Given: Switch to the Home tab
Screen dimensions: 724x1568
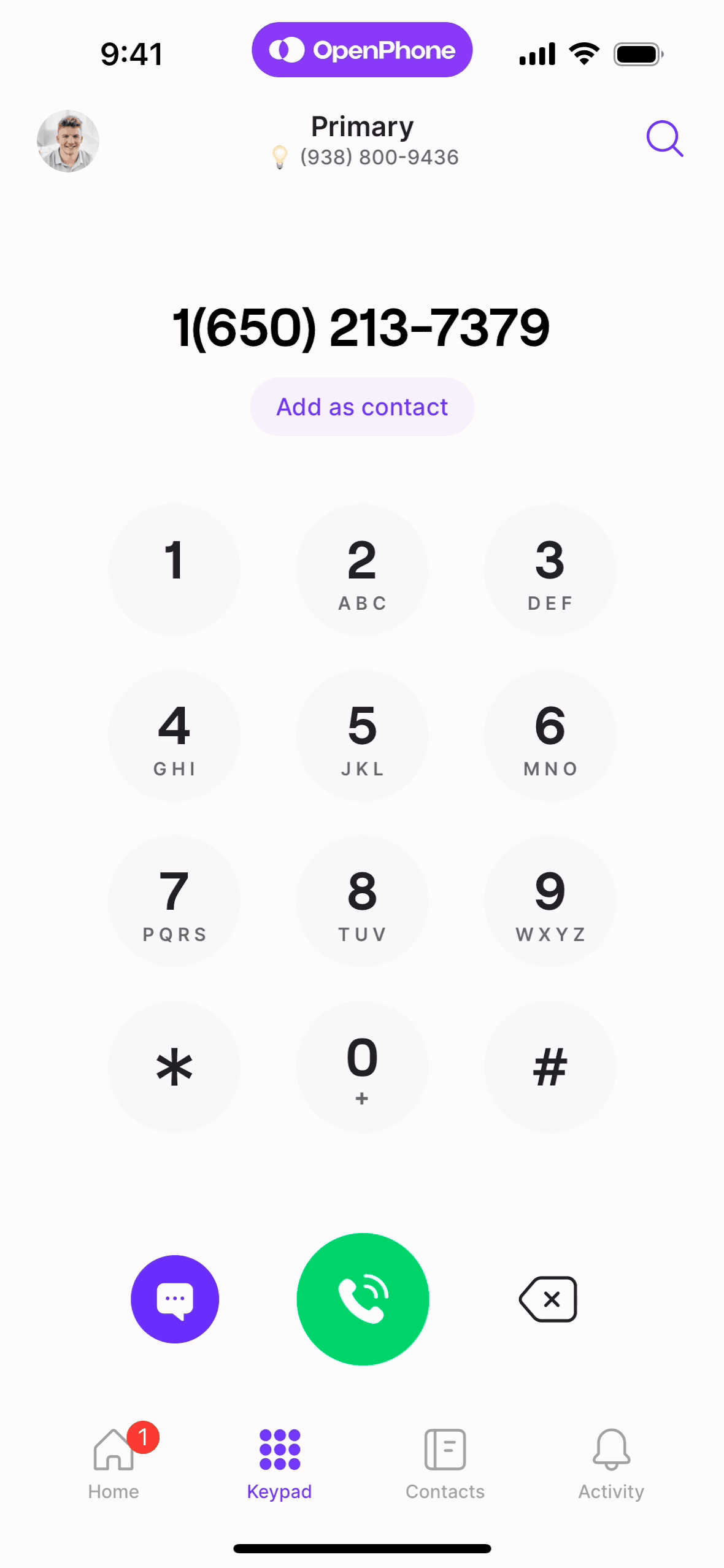Looking at the screenshot, I should pyautogui.click(x=114, y=1463).
